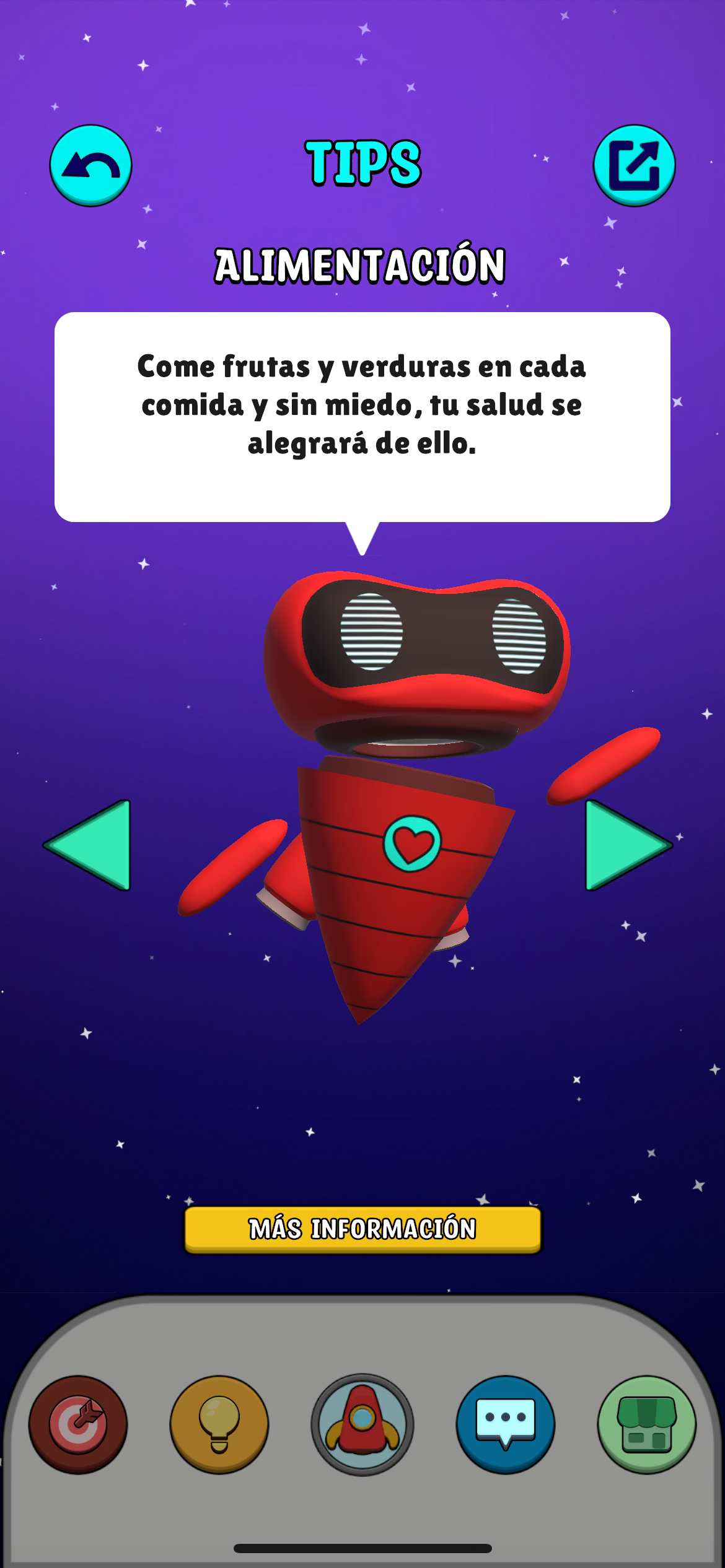Open the target goals tab
The height and width of the screenshot is (1568, 725).
pos(78,1424)
